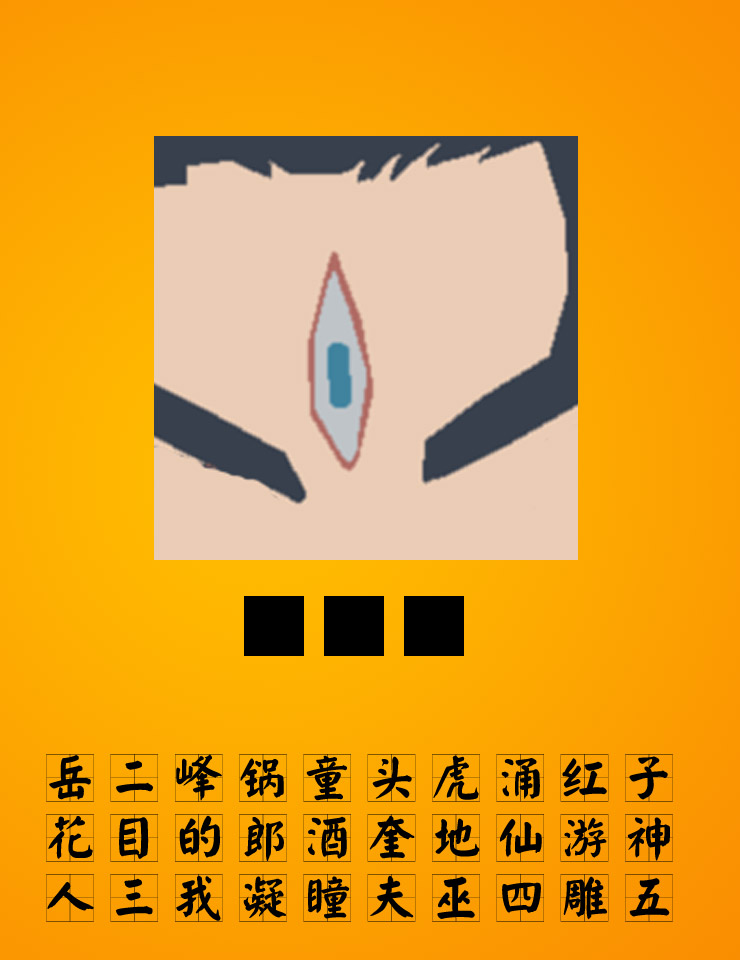Select the 红 character tile

tap(584, 778)
